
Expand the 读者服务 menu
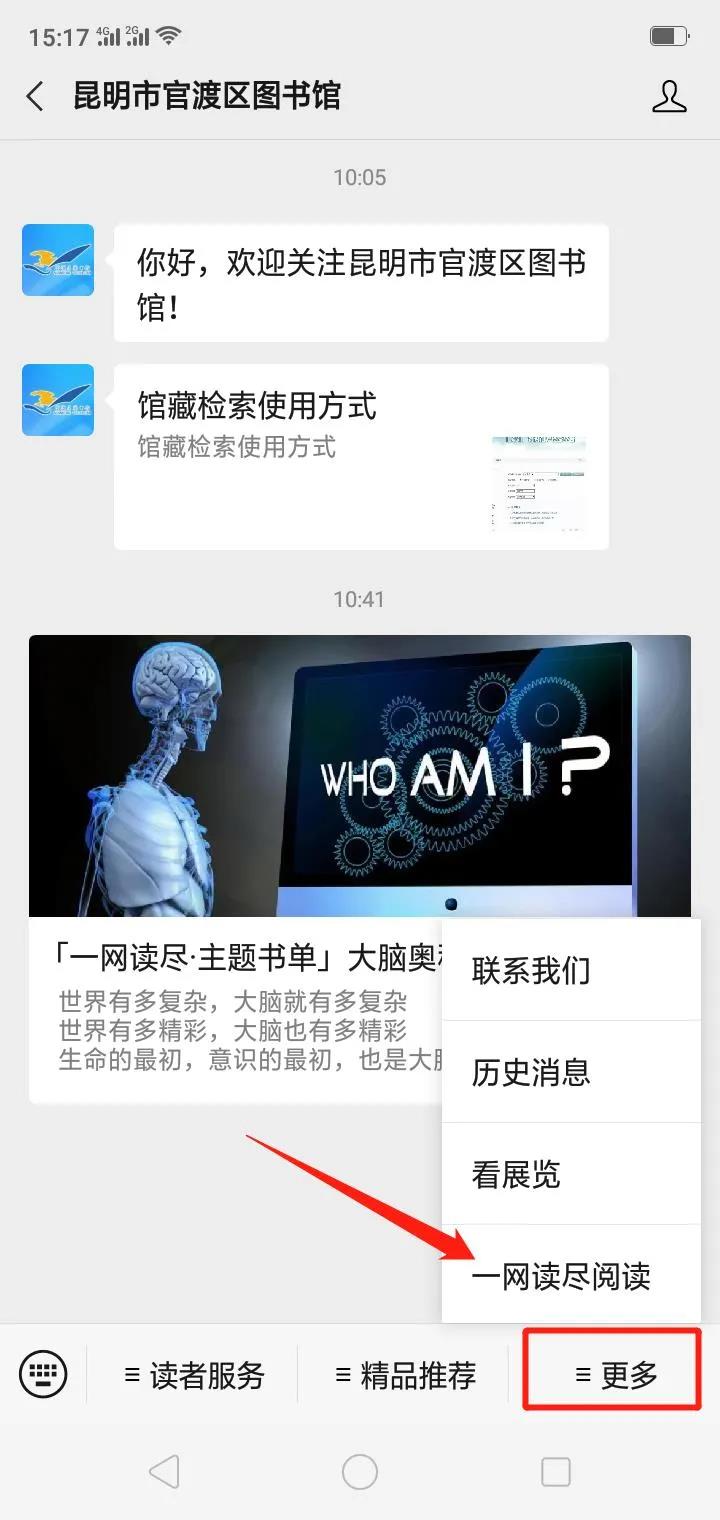tap(194, 1375)
